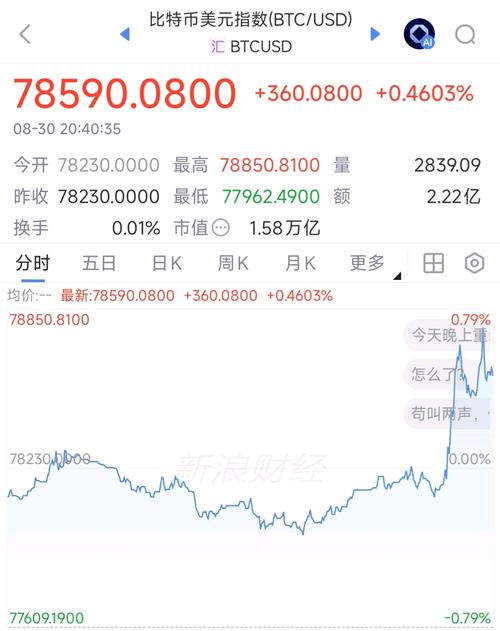Switch to the 月K tab

tap(300, 264)
